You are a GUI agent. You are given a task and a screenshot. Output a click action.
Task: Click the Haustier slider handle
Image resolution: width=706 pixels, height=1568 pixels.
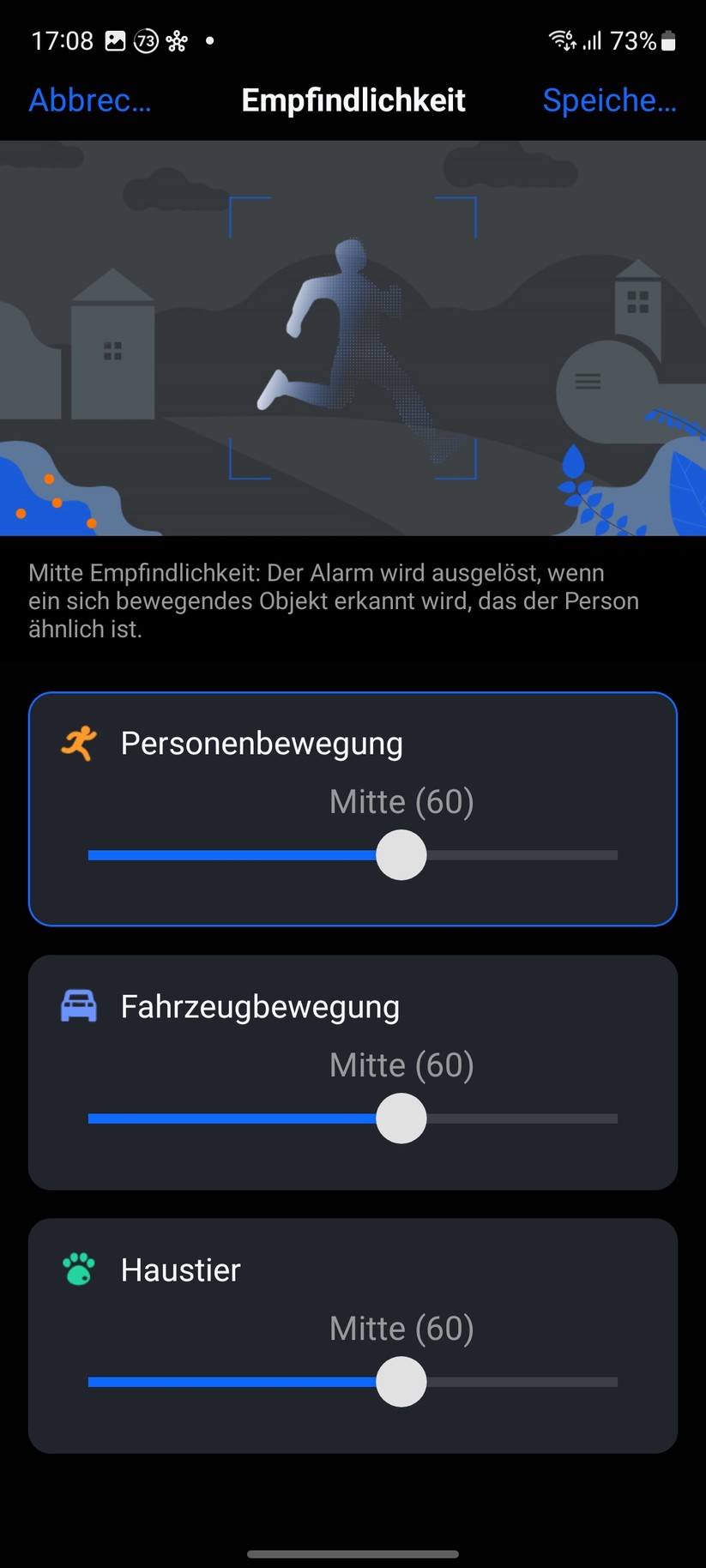coord(401,1381)
